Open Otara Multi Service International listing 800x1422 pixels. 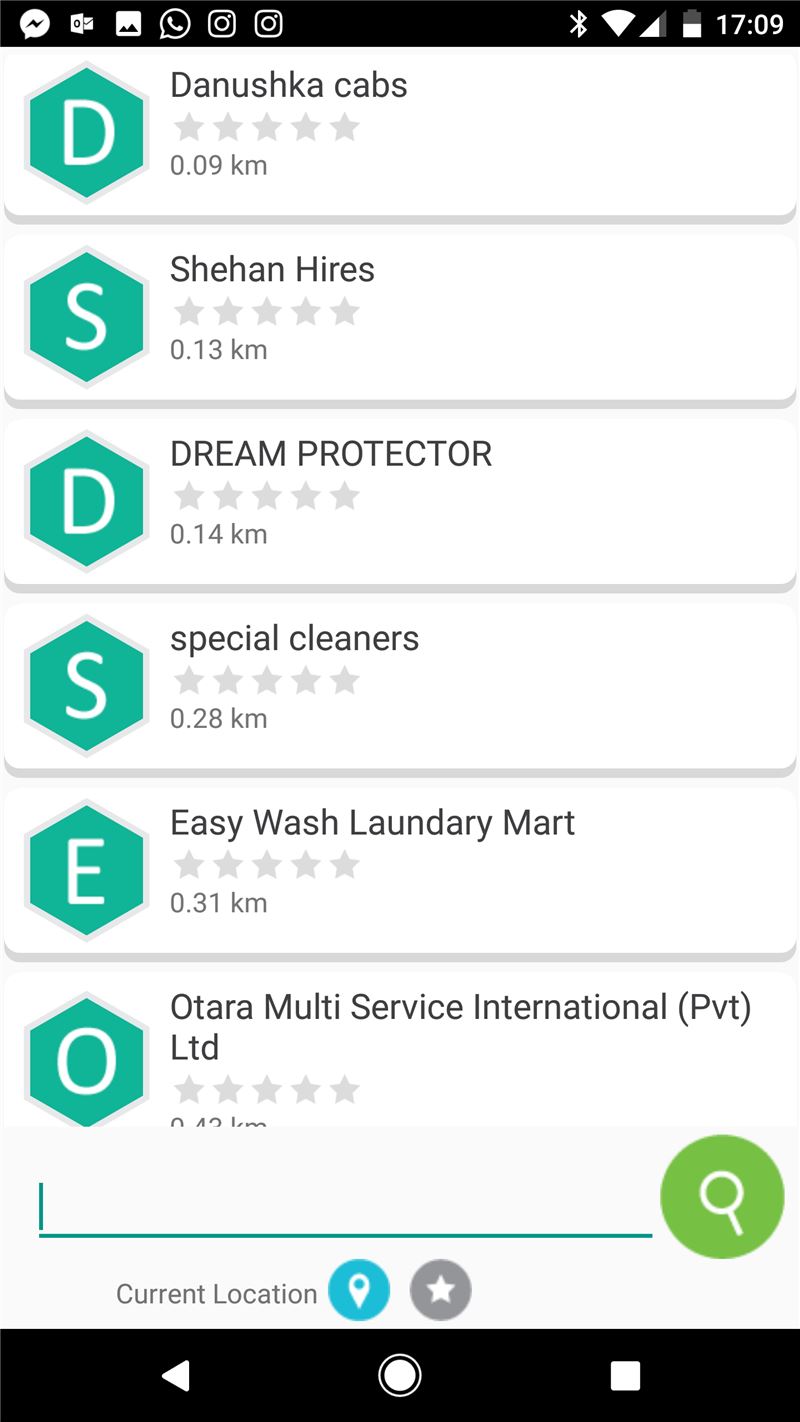pyautogui.click(x=400, y=1049)
